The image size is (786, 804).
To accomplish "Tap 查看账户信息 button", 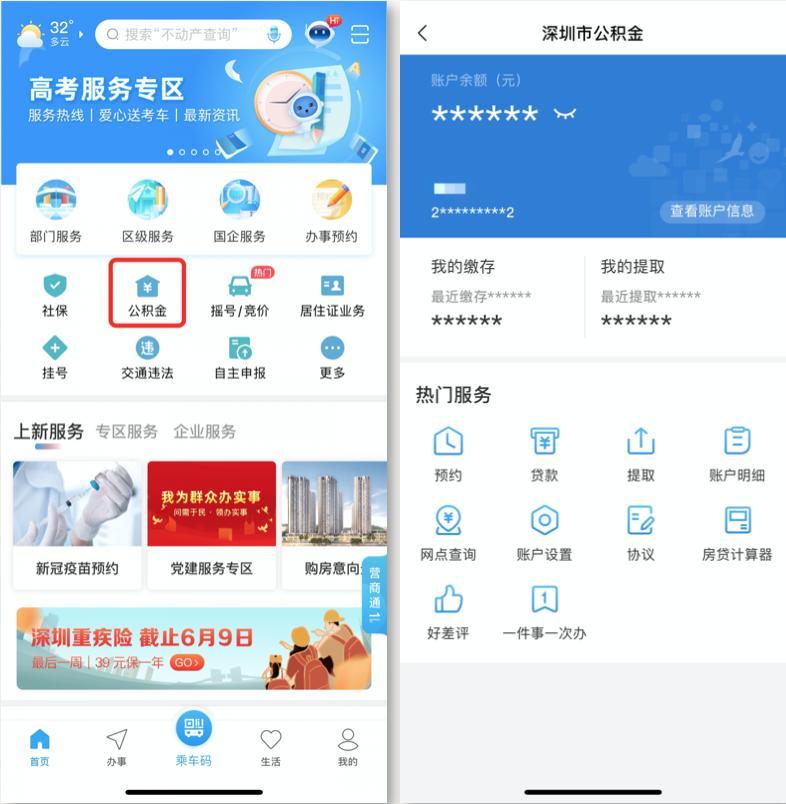I will click(711, 211).
